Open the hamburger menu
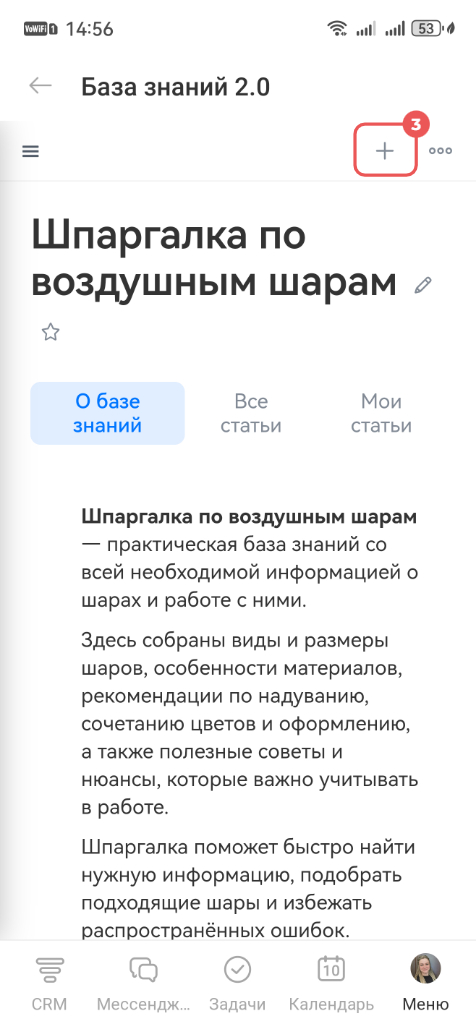 (x=31, y=151)
